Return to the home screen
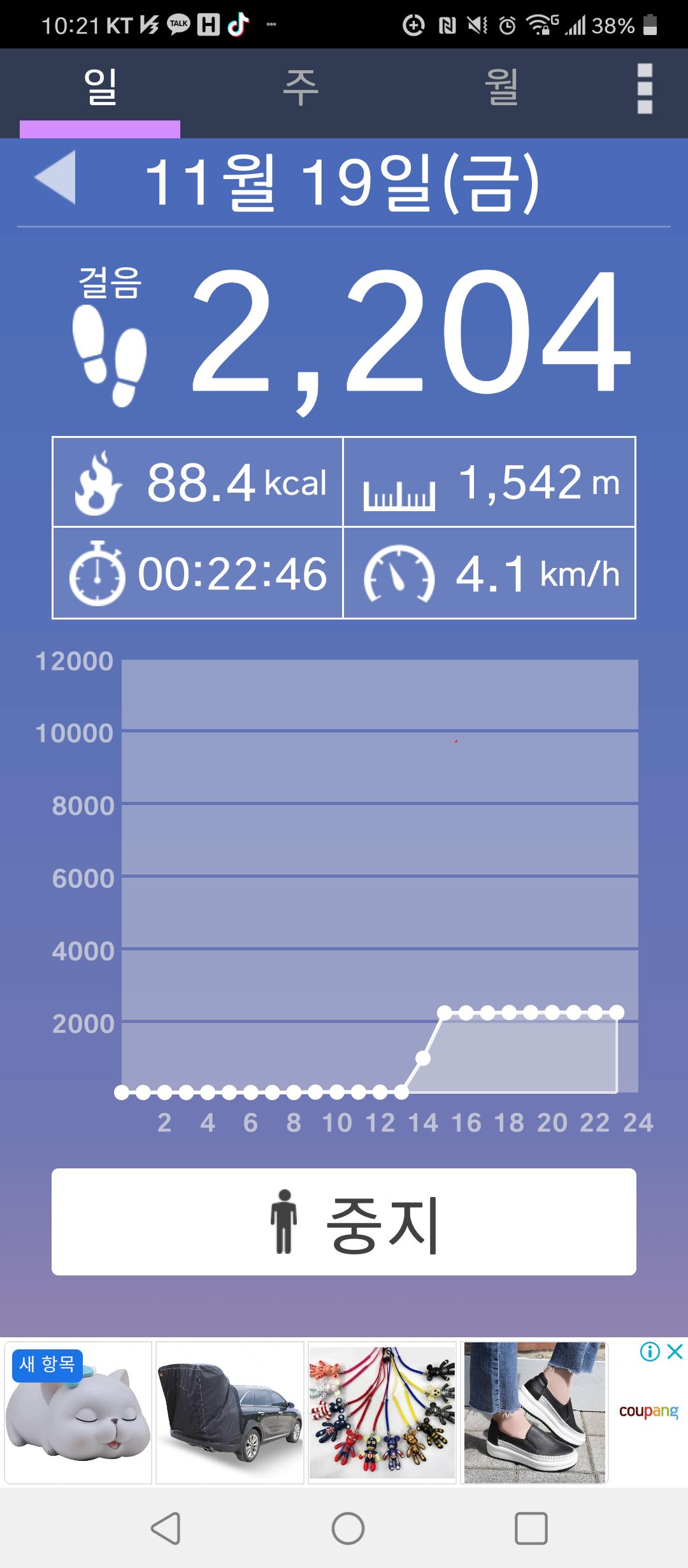 [348, 1528]
